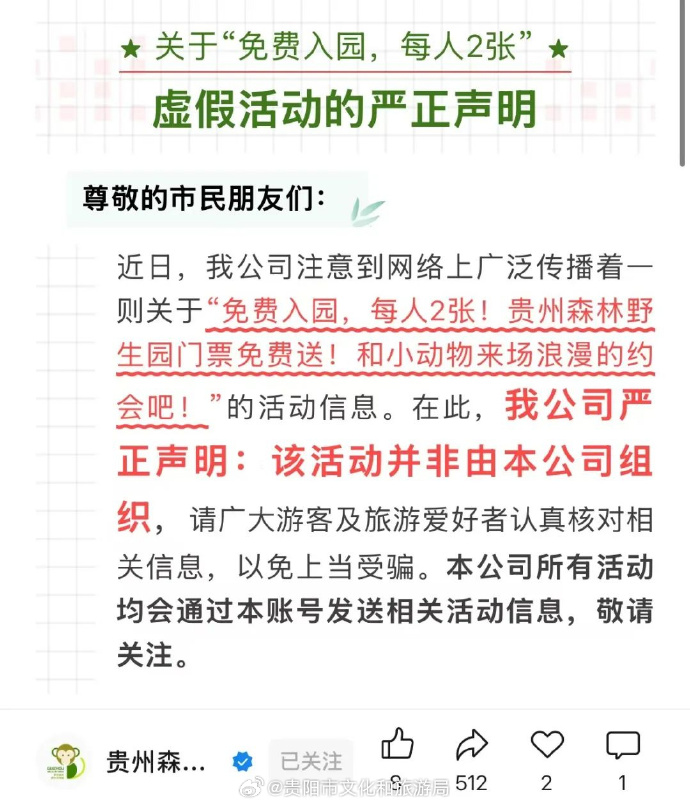This screenshot has height=804, width=690.
Task: Open the 贵州森… account profile
Action: point(155,762)
